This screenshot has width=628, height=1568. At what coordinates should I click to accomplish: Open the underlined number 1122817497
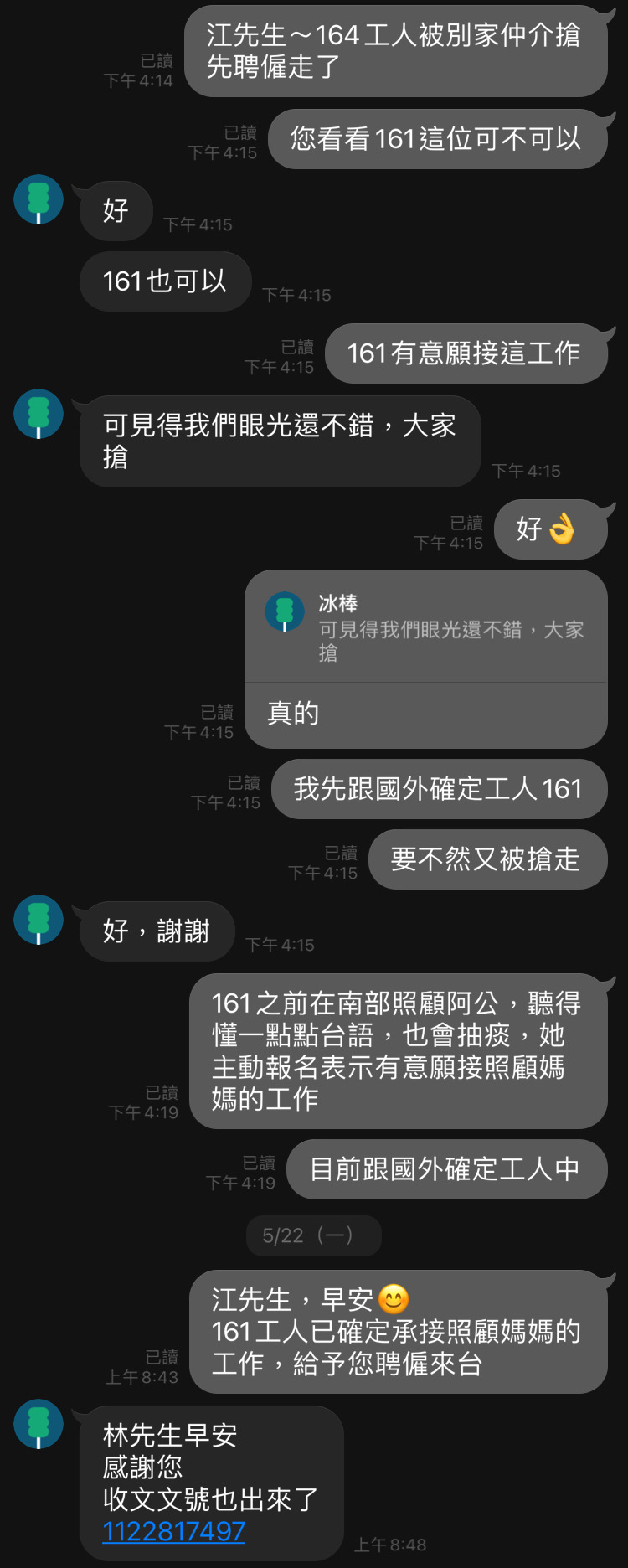pyautogui.click(x=173, y=1531)
